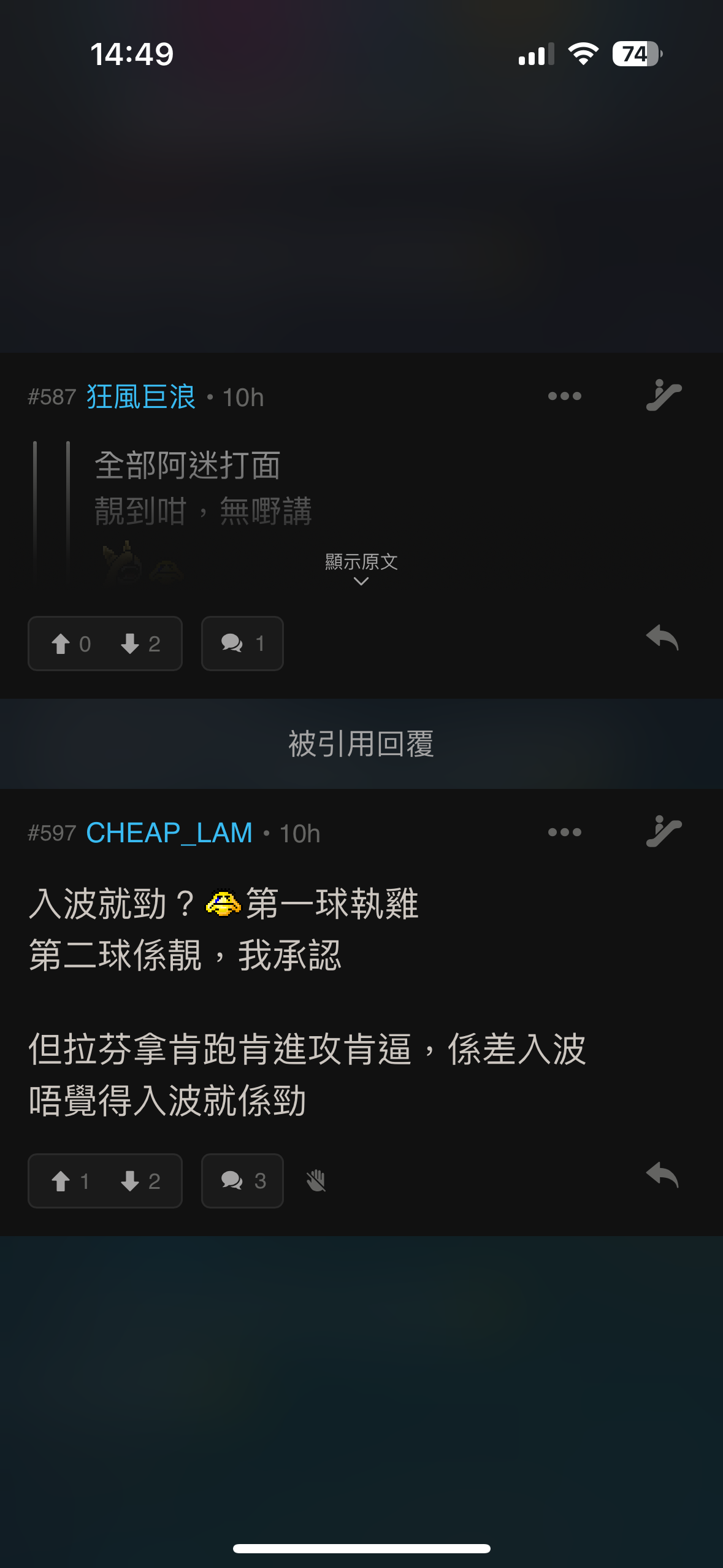Open the more options menu on comment #587

[564, 396]
